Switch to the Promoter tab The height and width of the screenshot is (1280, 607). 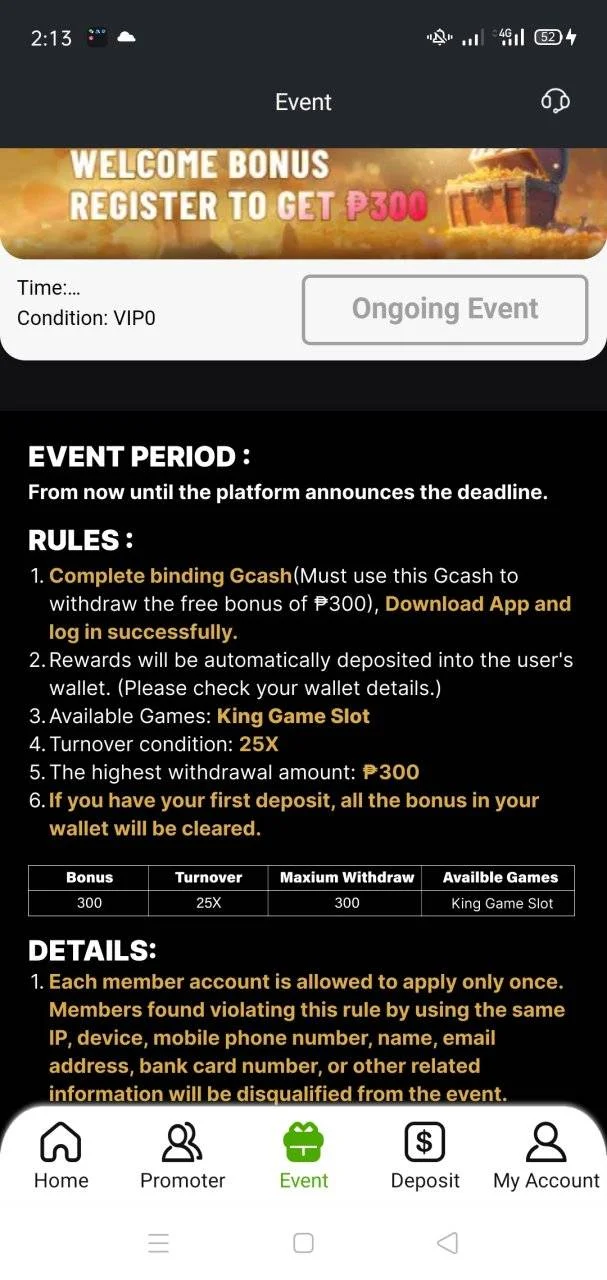point(183,1156)
